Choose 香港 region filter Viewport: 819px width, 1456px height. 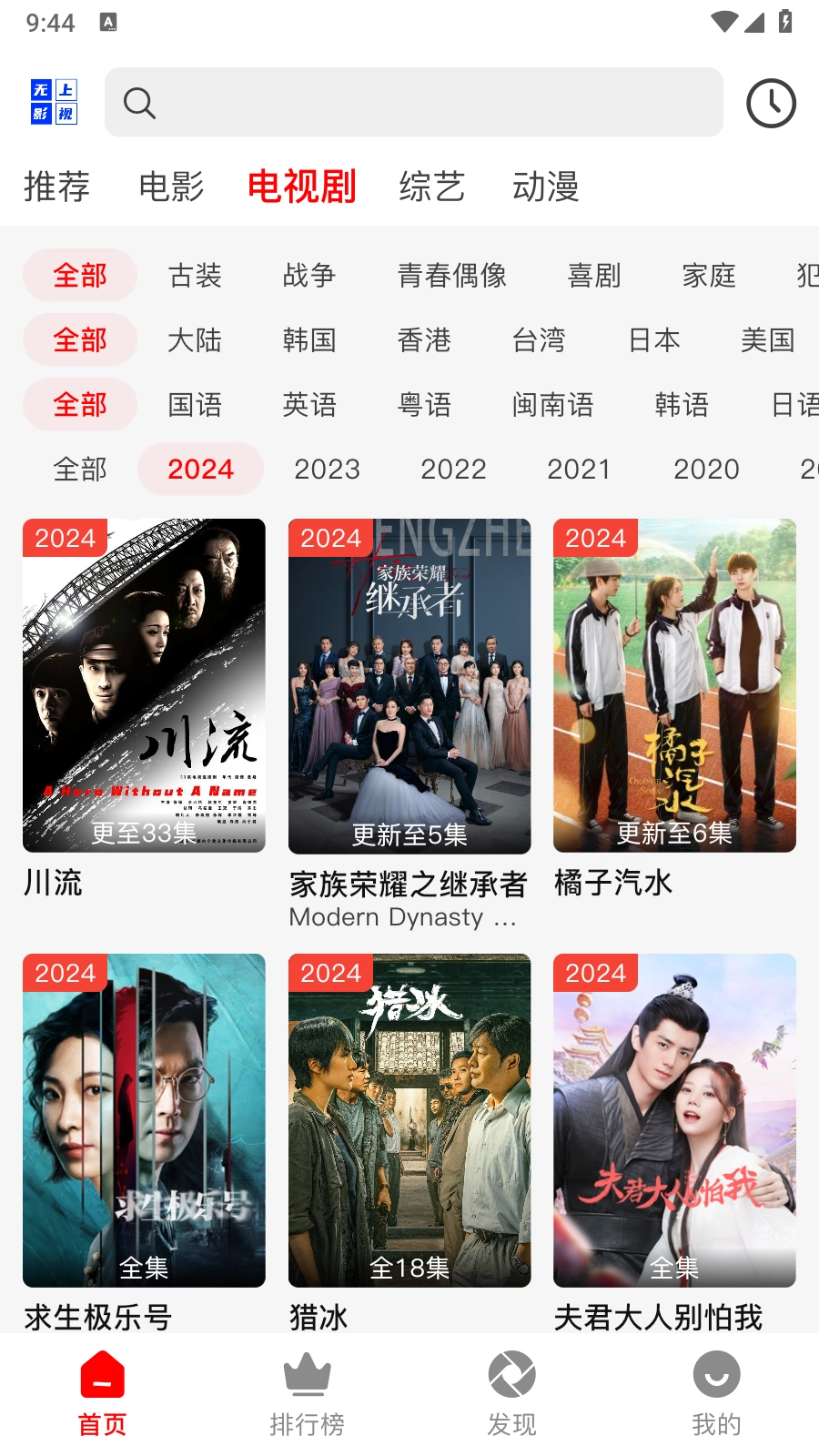[424, 339]
